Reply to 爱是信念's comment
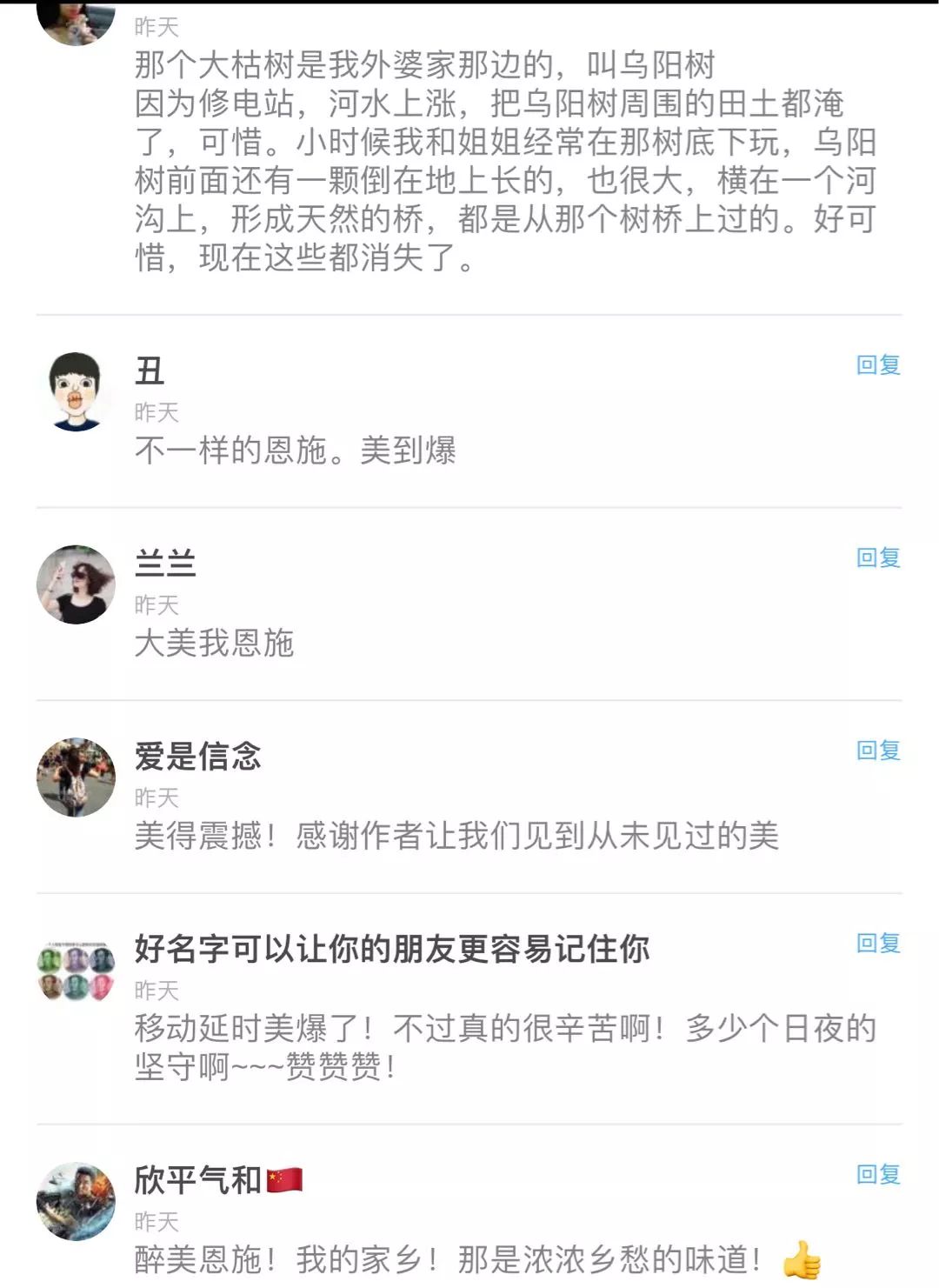 pyautogui.click(x=877, y=751)
